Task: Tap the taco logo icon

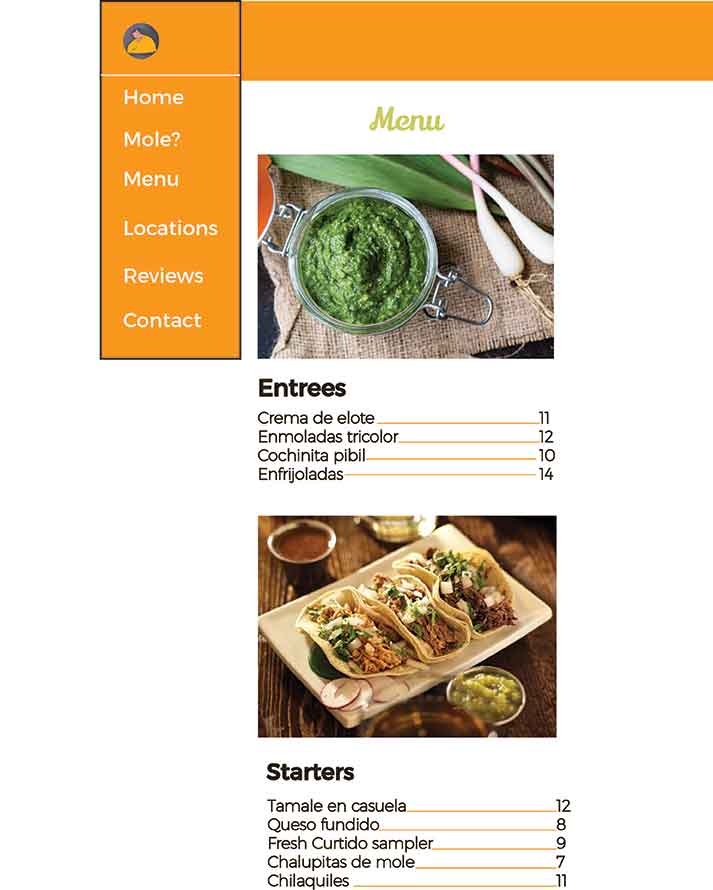Action: pos(141,41)
